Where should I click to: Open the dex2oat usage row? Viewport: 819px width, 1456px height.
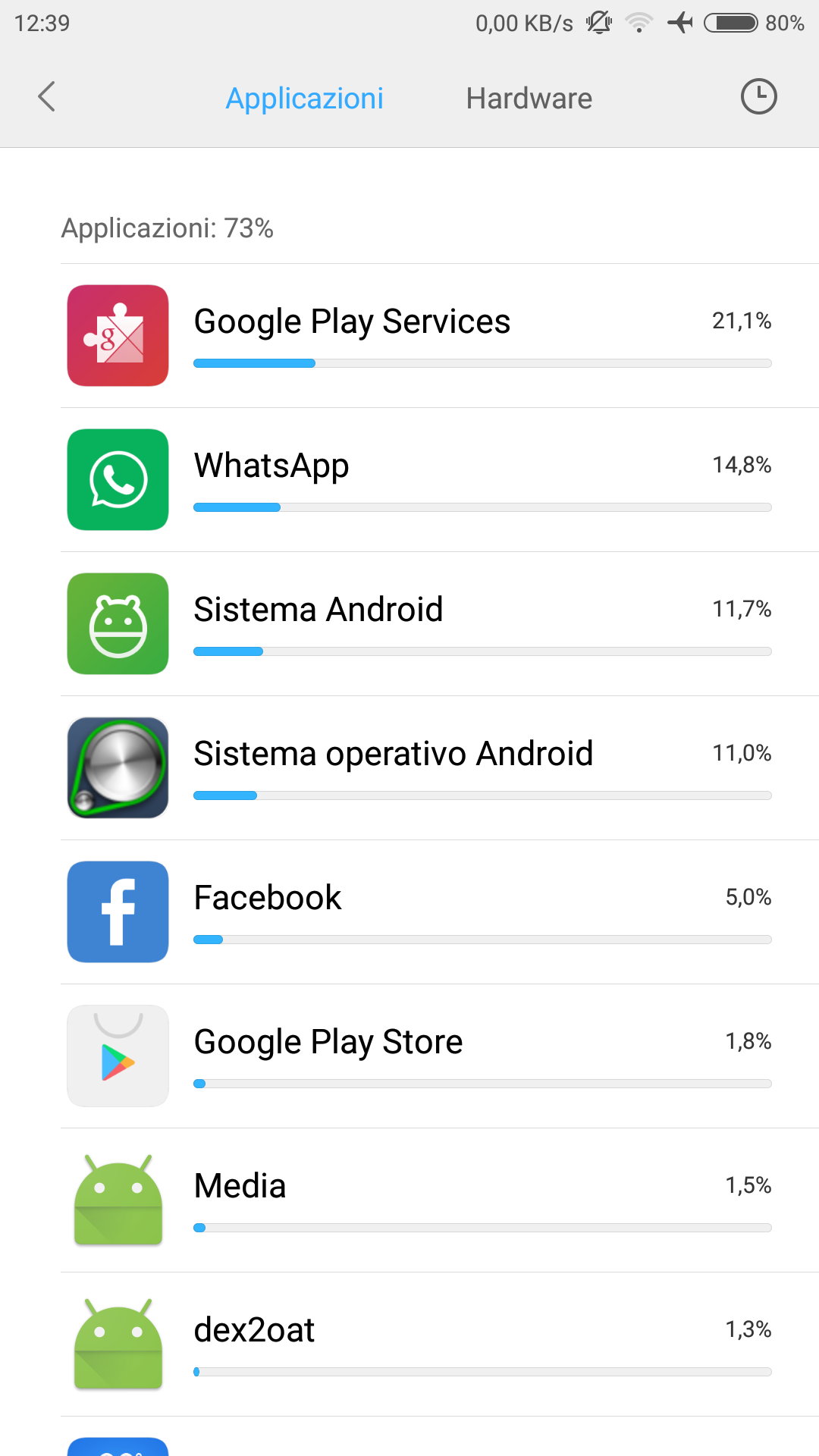(440, 1345)
